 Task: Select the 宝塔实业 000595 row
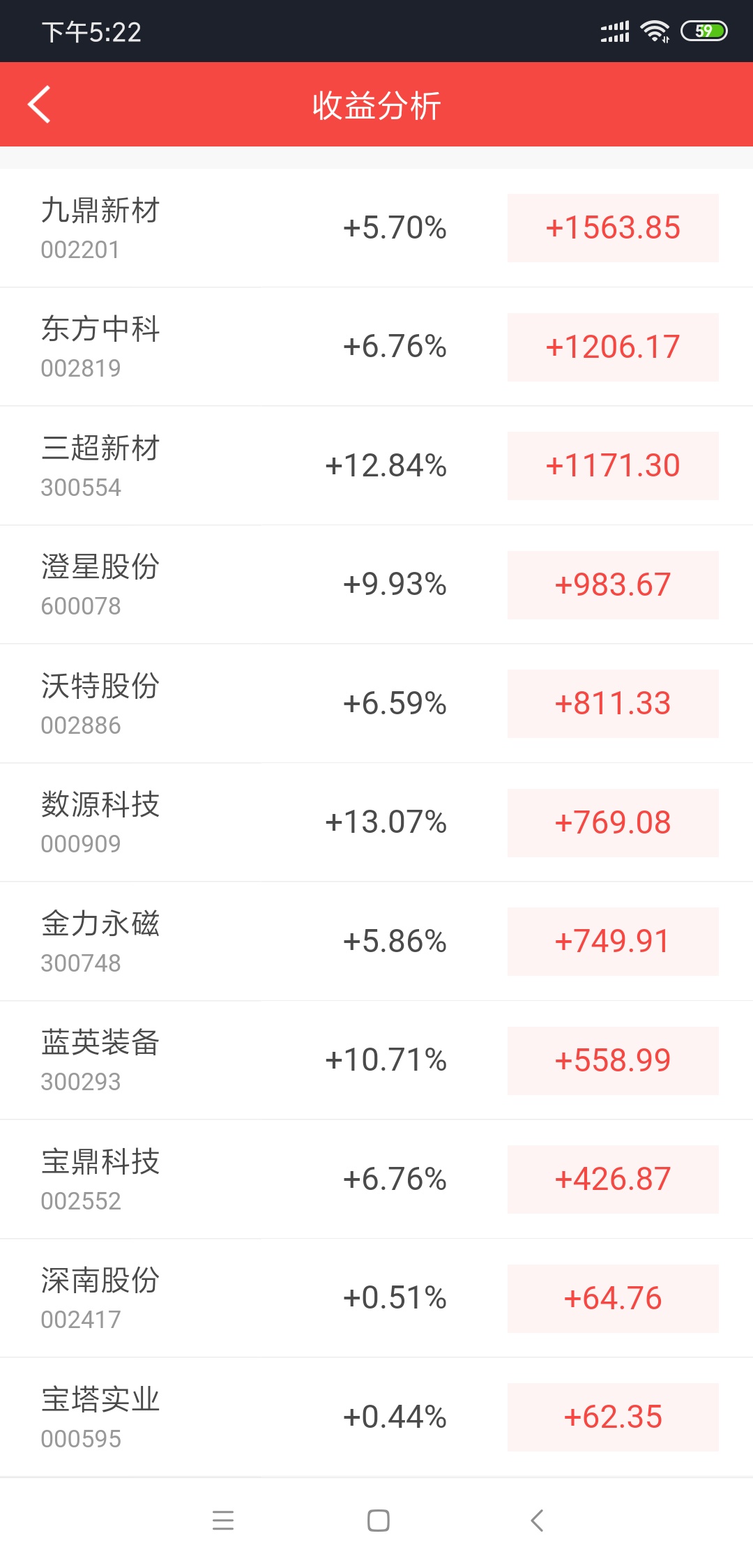376,1417
